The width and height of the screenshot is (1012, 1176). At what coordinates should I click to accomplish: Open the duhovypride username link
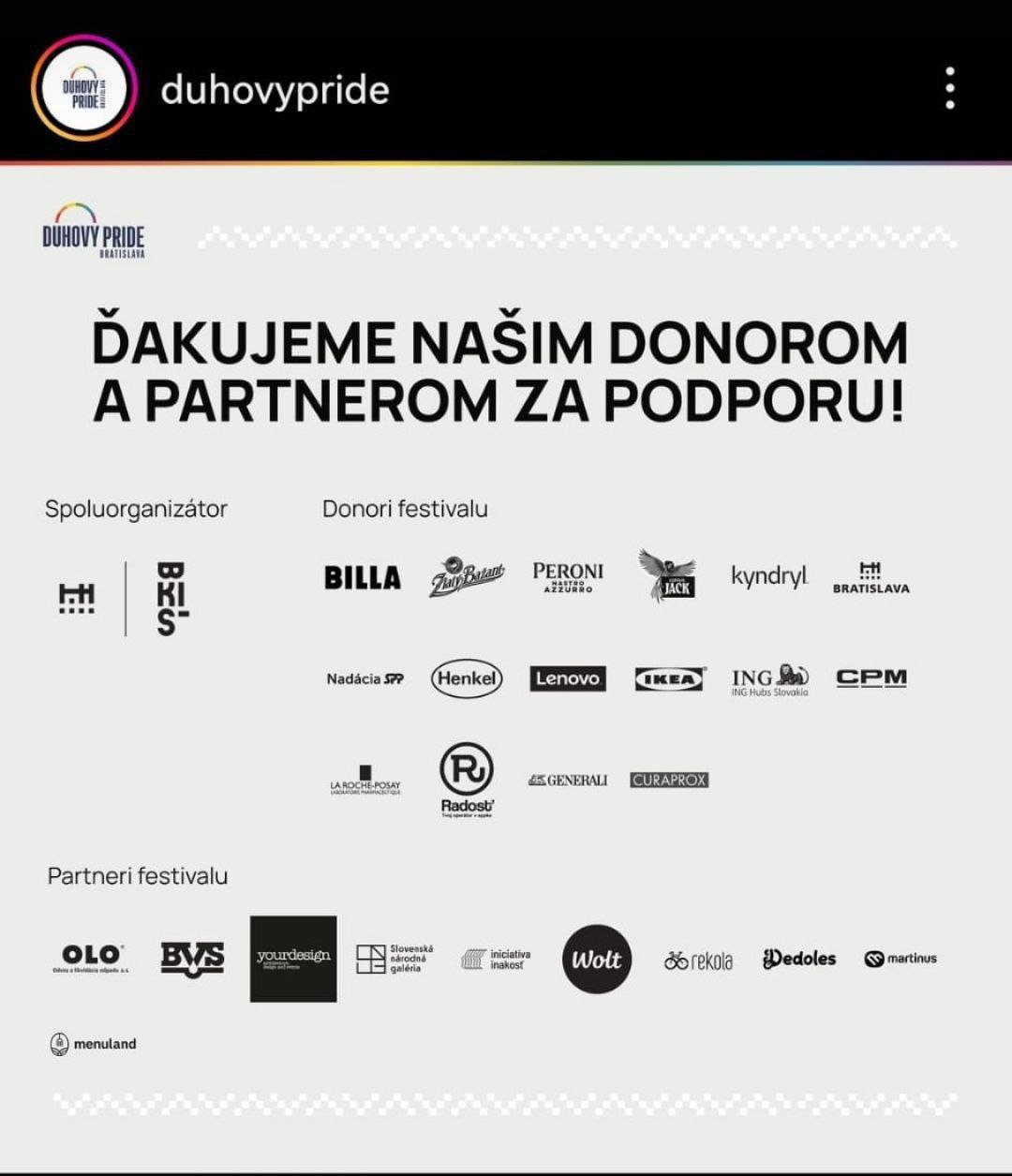275,90
